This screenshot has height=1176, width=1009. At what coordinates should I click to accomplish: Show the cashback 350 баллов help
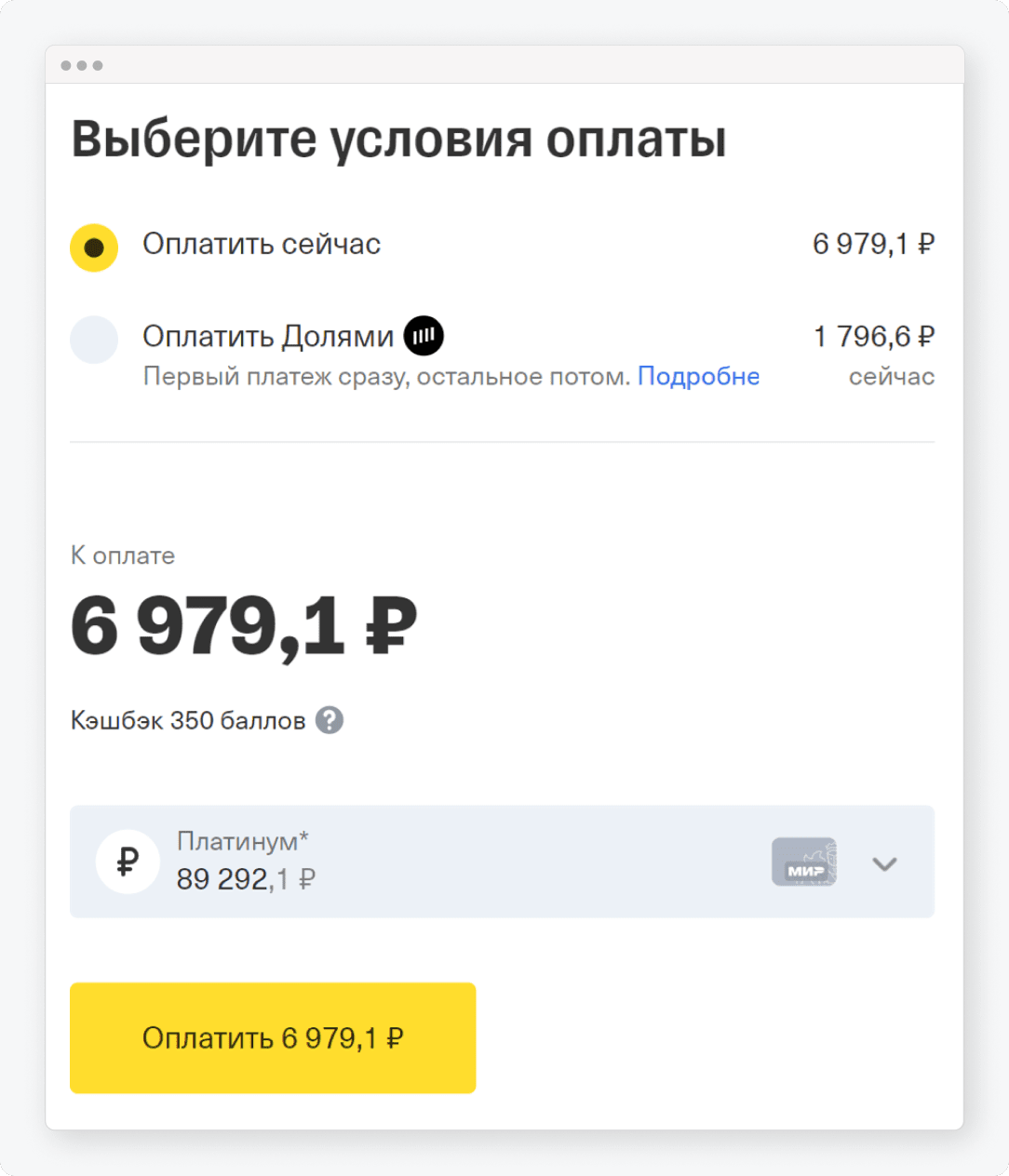tap(330, 720)
